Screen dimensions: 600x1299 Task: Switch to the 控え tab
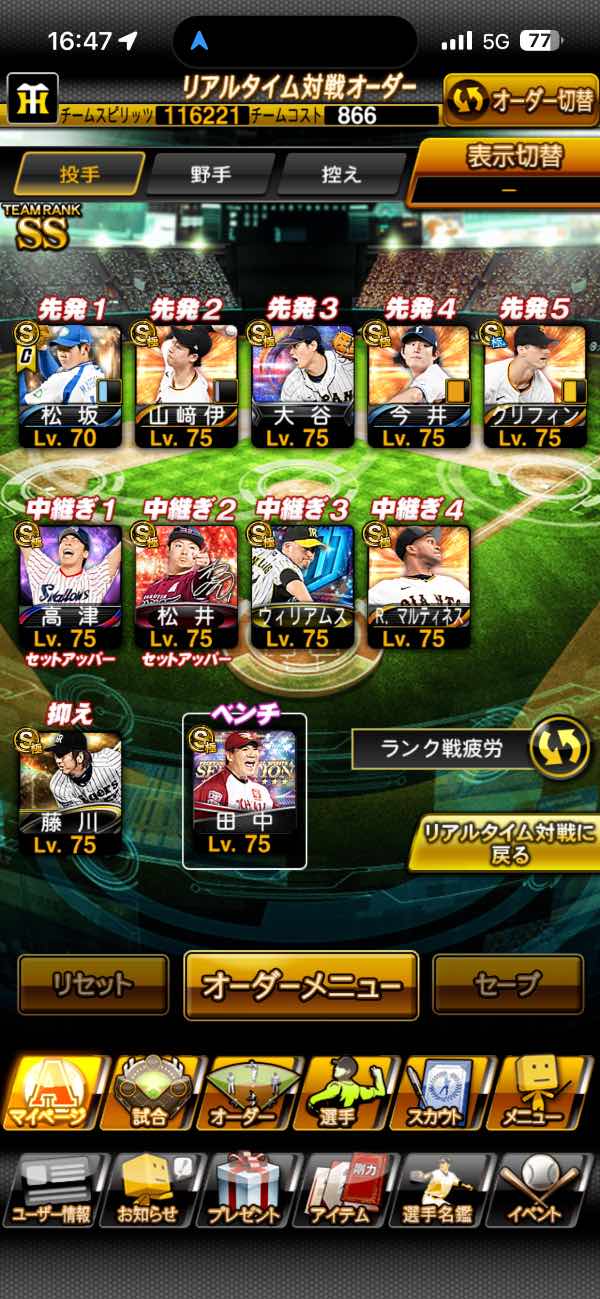click(342, 174)
